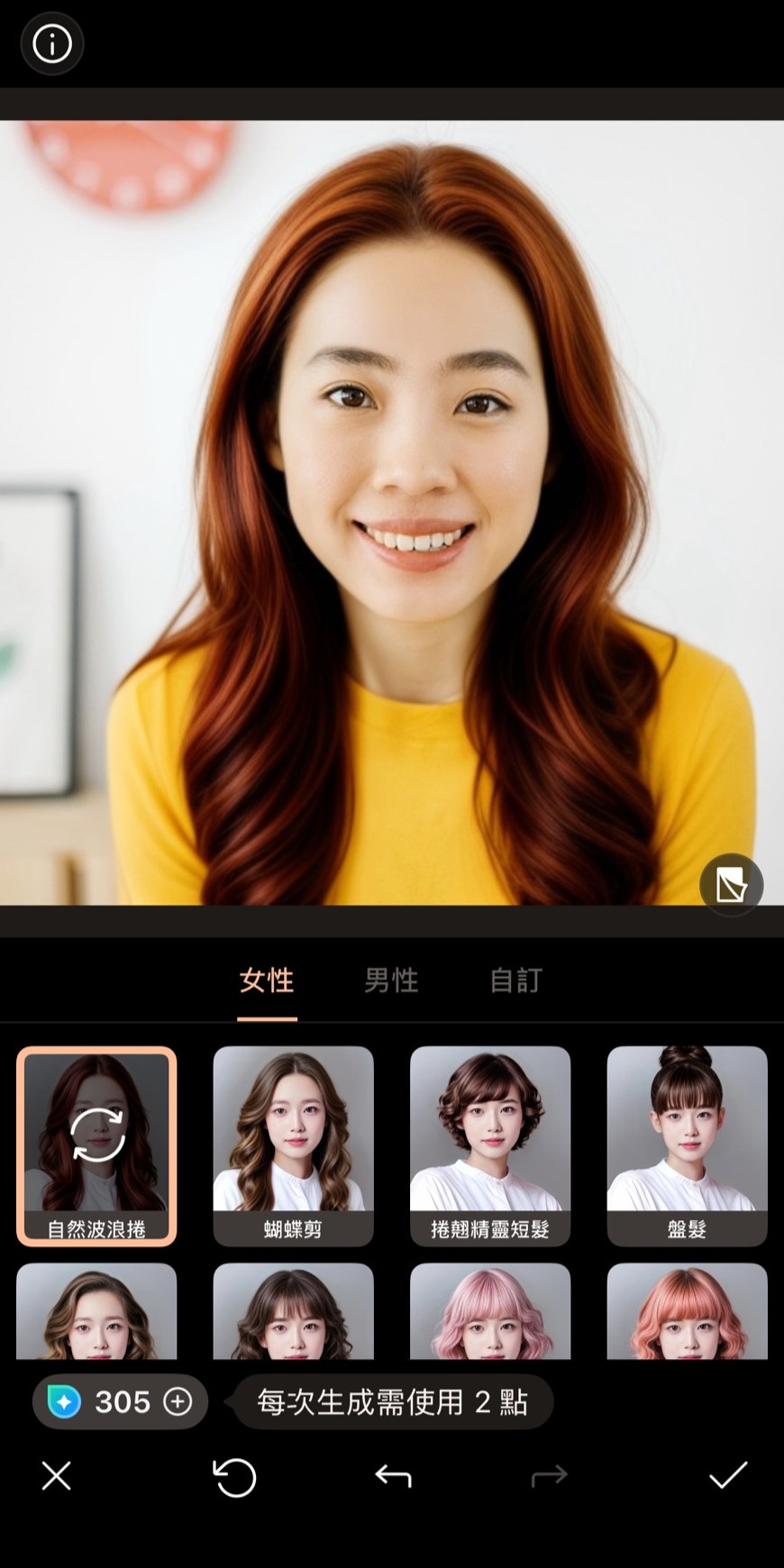This screenshot has width=784, height=1568.
Task: Undo the last hairstyle change
Action: pos(393,1476)
